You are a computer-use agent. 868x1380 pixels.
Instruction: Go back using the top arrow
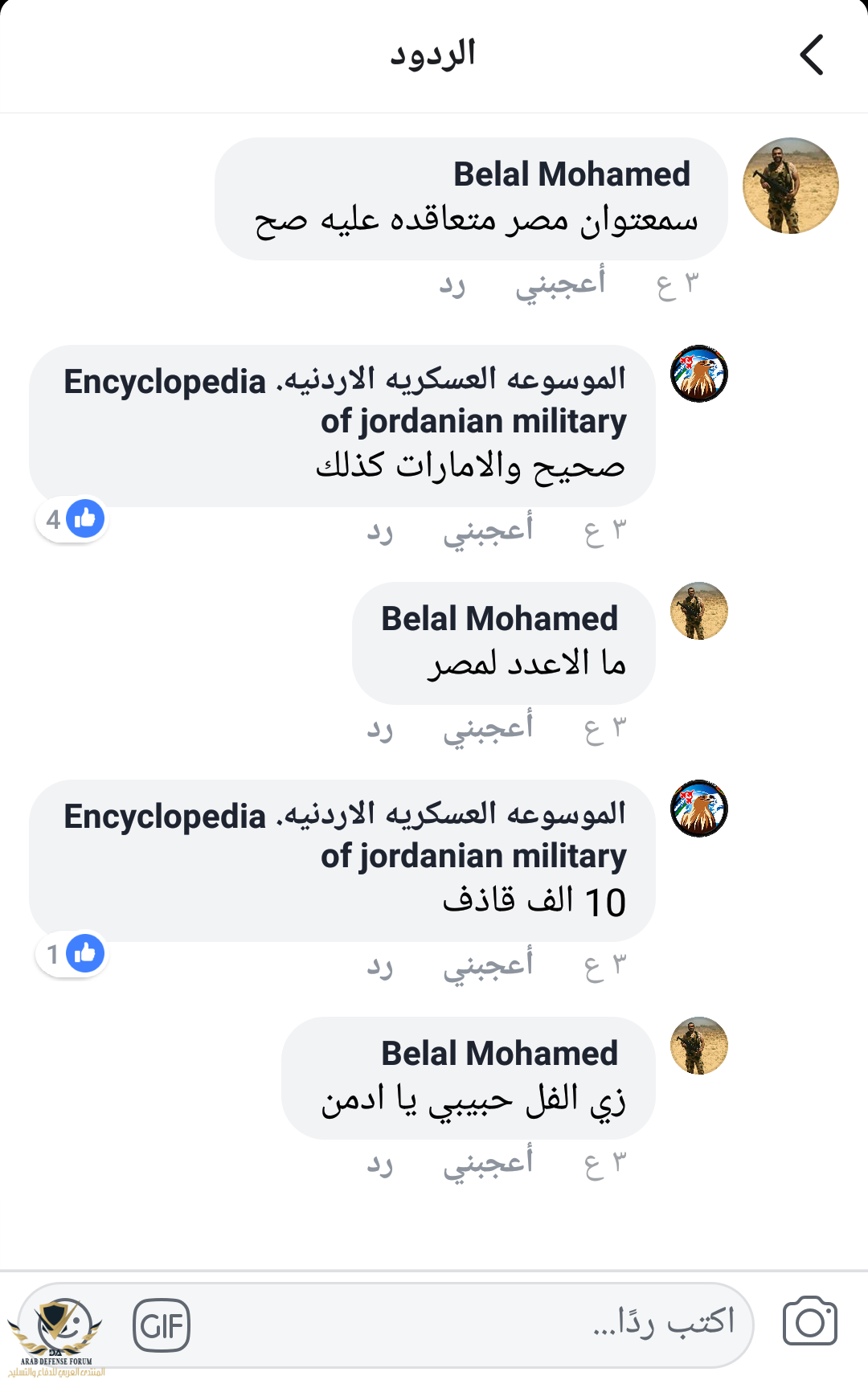click(x=812, y=55)
